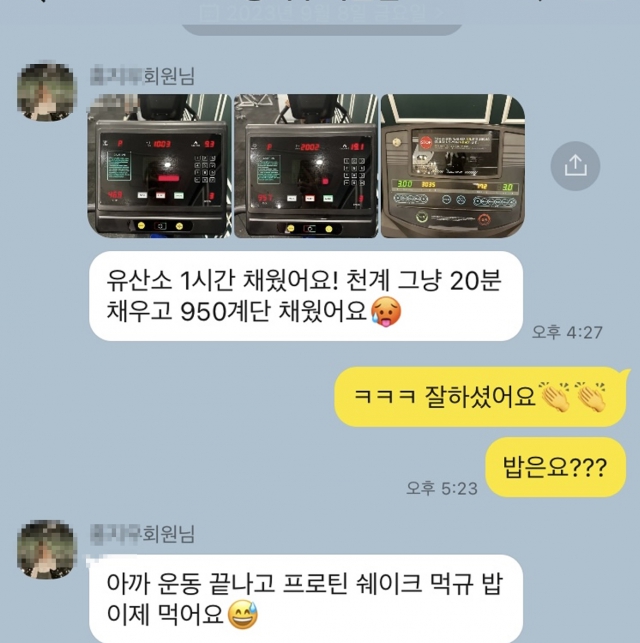640x643 pixels.
Task: Open the second exercise machine photo
Action: 304,166
